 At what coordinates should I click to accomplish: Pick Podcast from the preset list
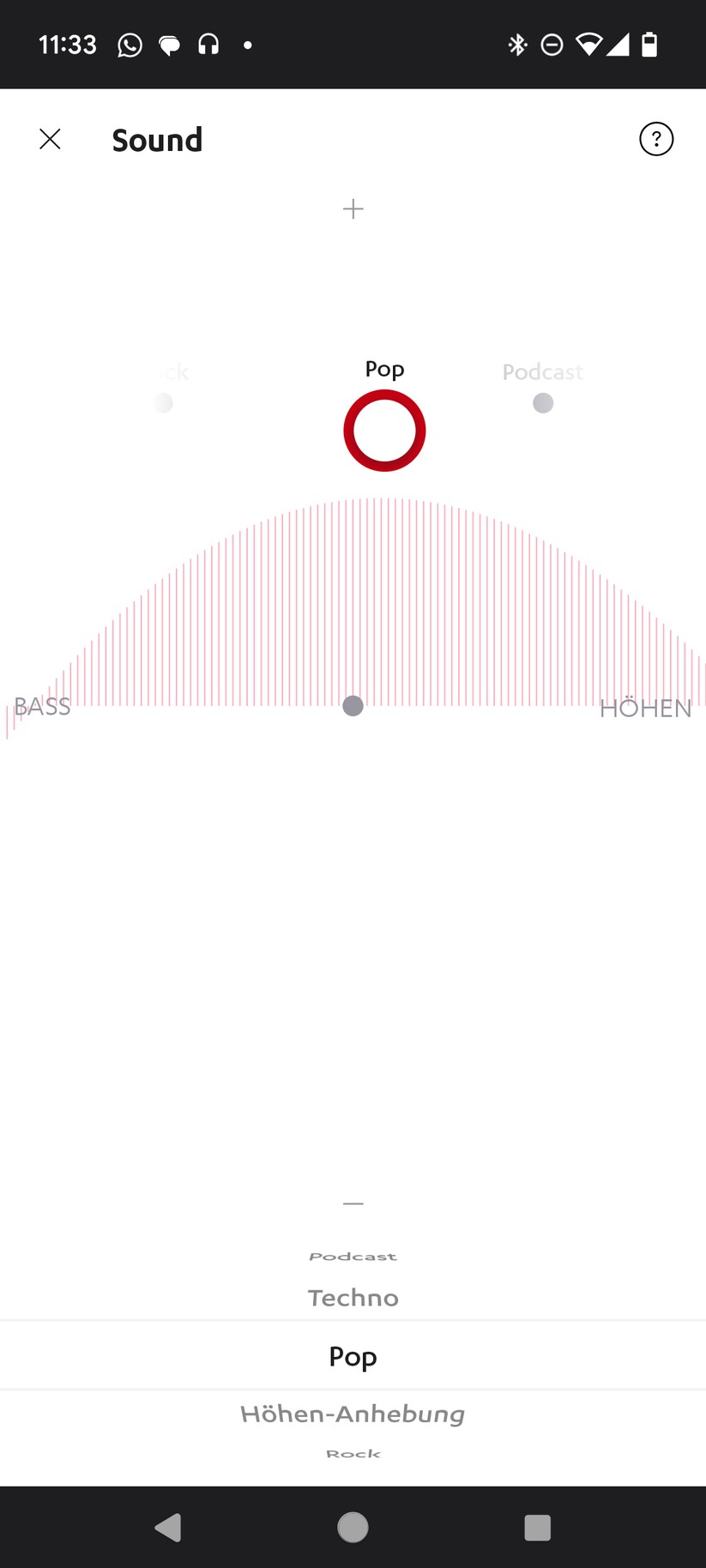(x=353, y=1257)
